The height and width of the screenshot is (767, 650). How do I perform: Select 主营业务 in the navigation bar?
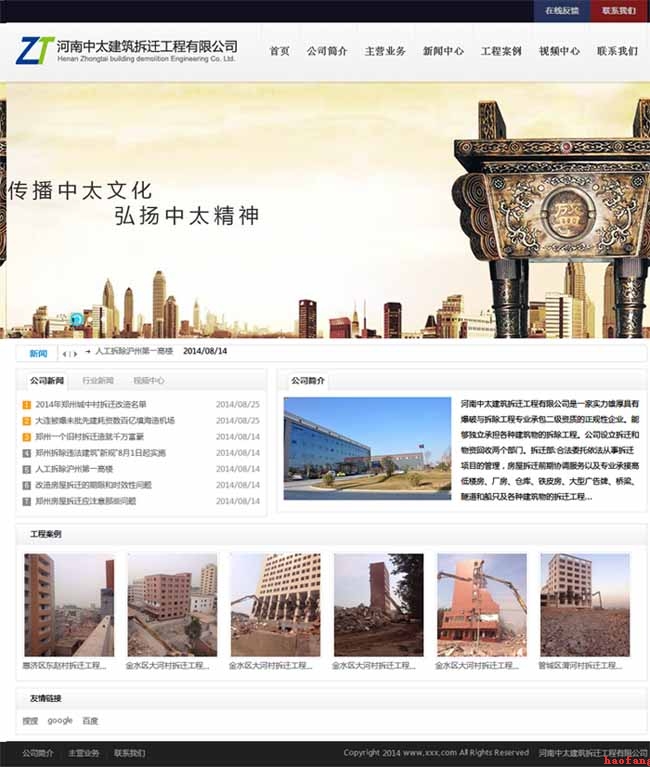[x=385, y=51]
